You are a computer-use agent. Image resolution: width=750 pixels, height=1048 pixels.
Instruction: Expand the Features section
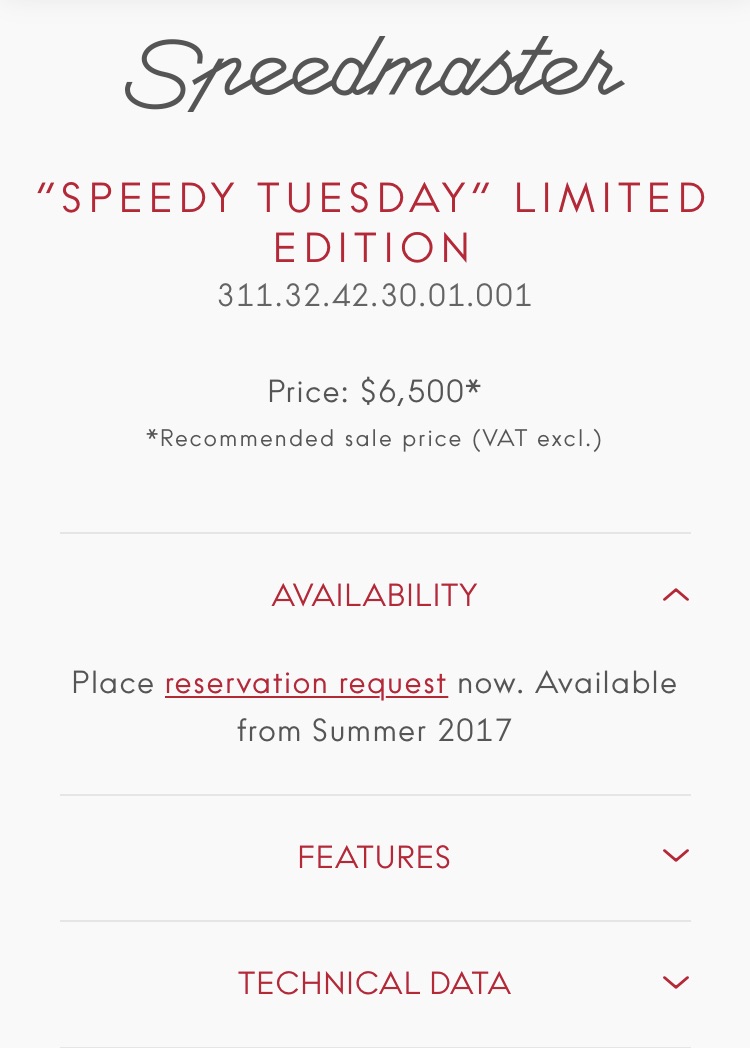[675, 857]
